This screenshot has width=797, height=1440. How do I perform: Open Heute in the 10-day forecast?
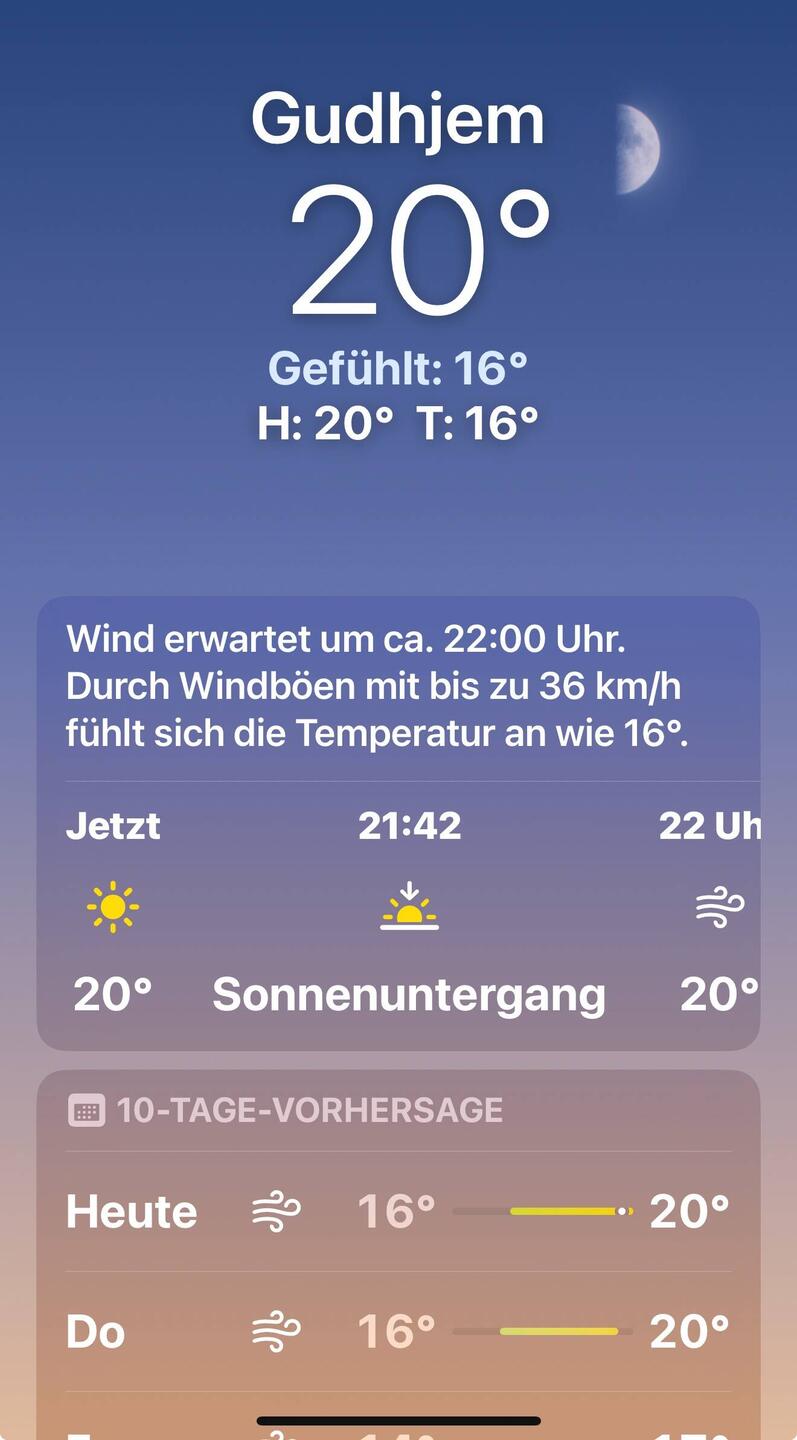tap(398, 1211)
